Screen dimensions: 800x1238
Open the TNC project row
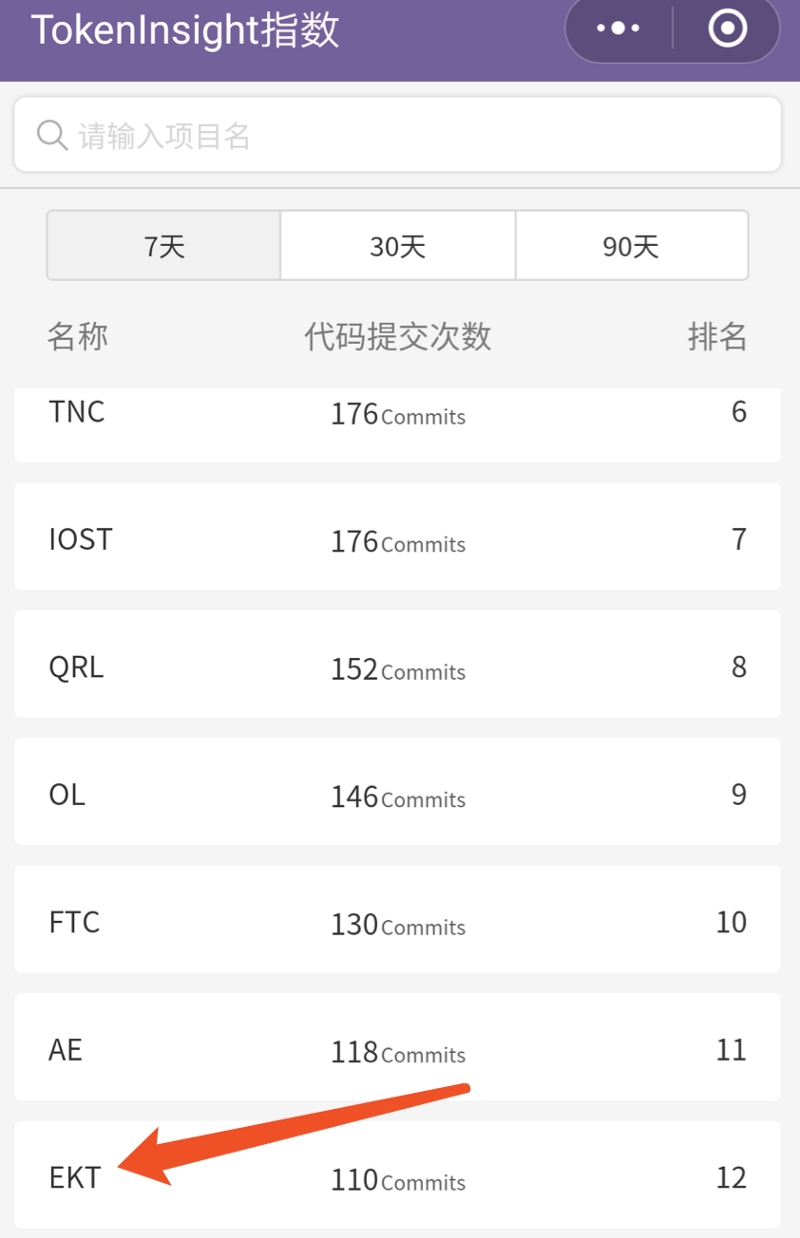pyautogui.click(x=397, y=418)
